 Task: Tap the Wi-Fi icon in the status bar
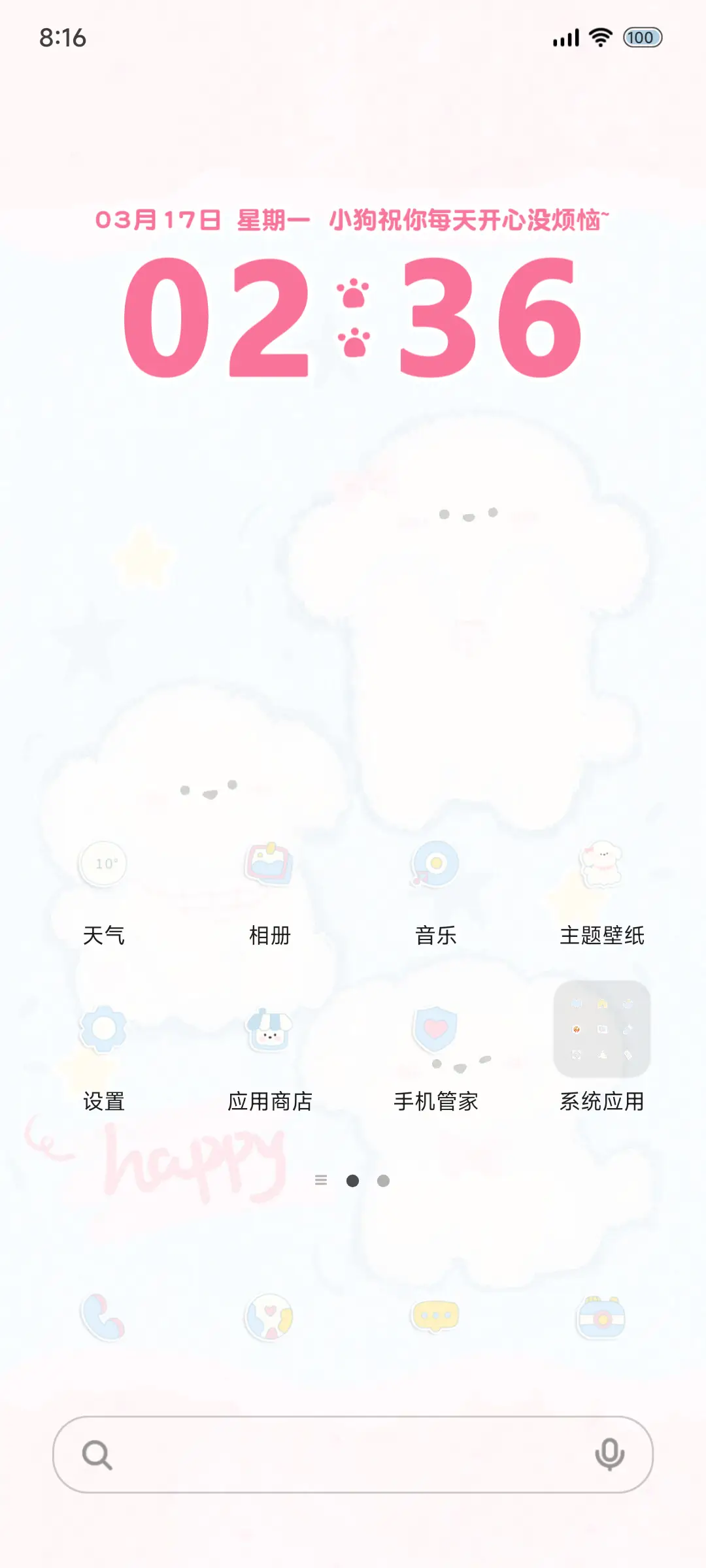(x=602, y=37)
